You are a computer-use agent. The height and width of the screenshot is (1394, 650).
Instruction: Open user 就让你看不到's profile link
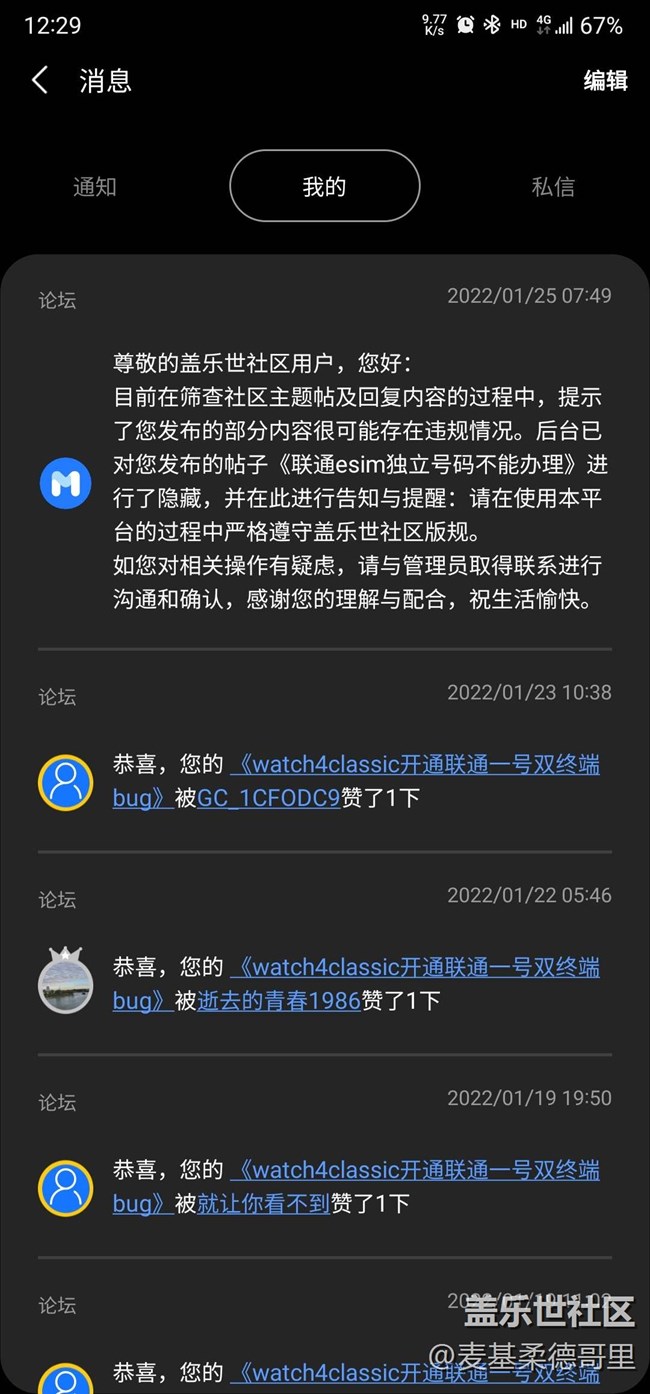(264, 1204)
